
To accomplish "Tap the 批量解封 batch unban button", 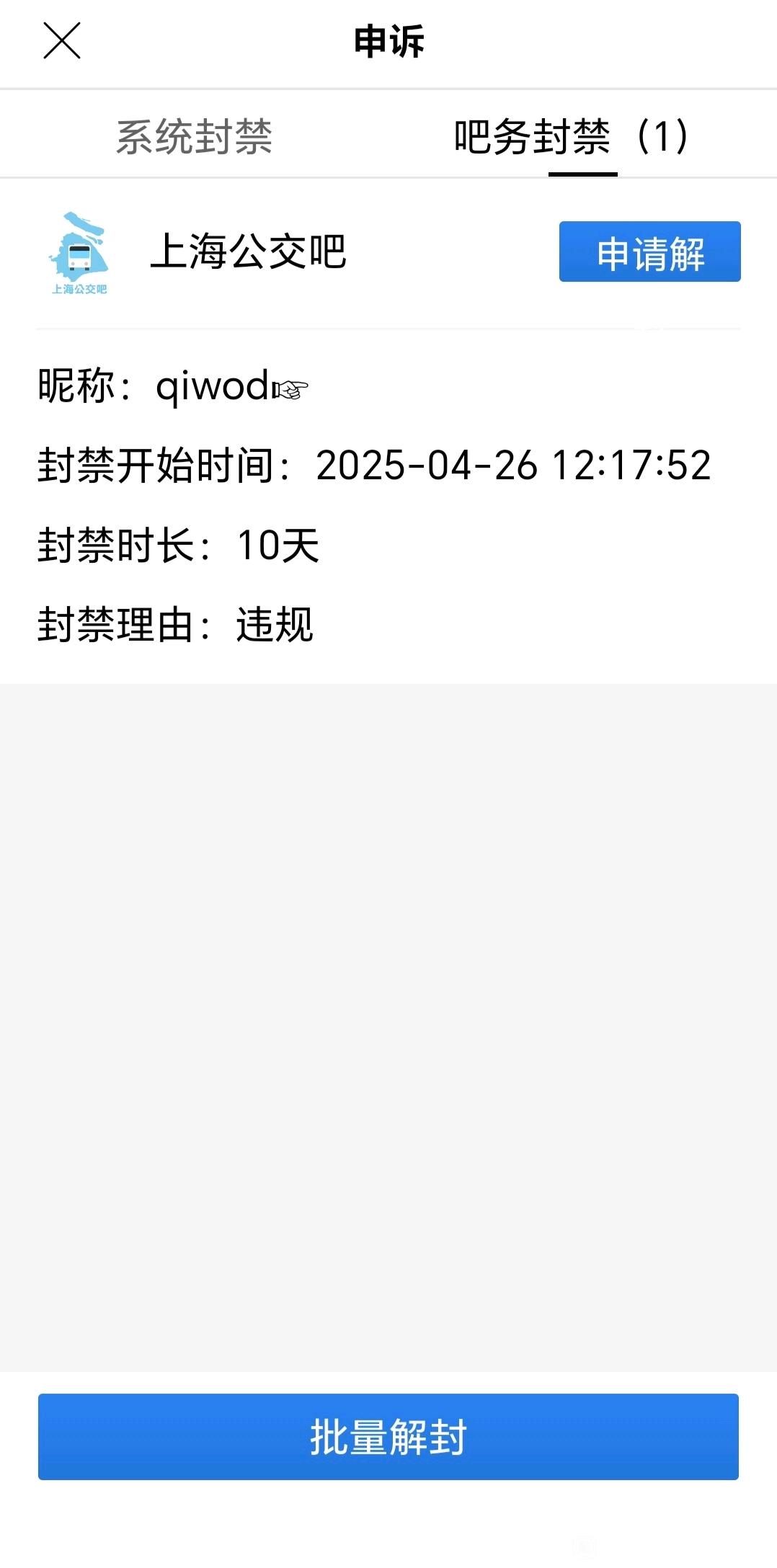I will click(x=388, y=1436).
